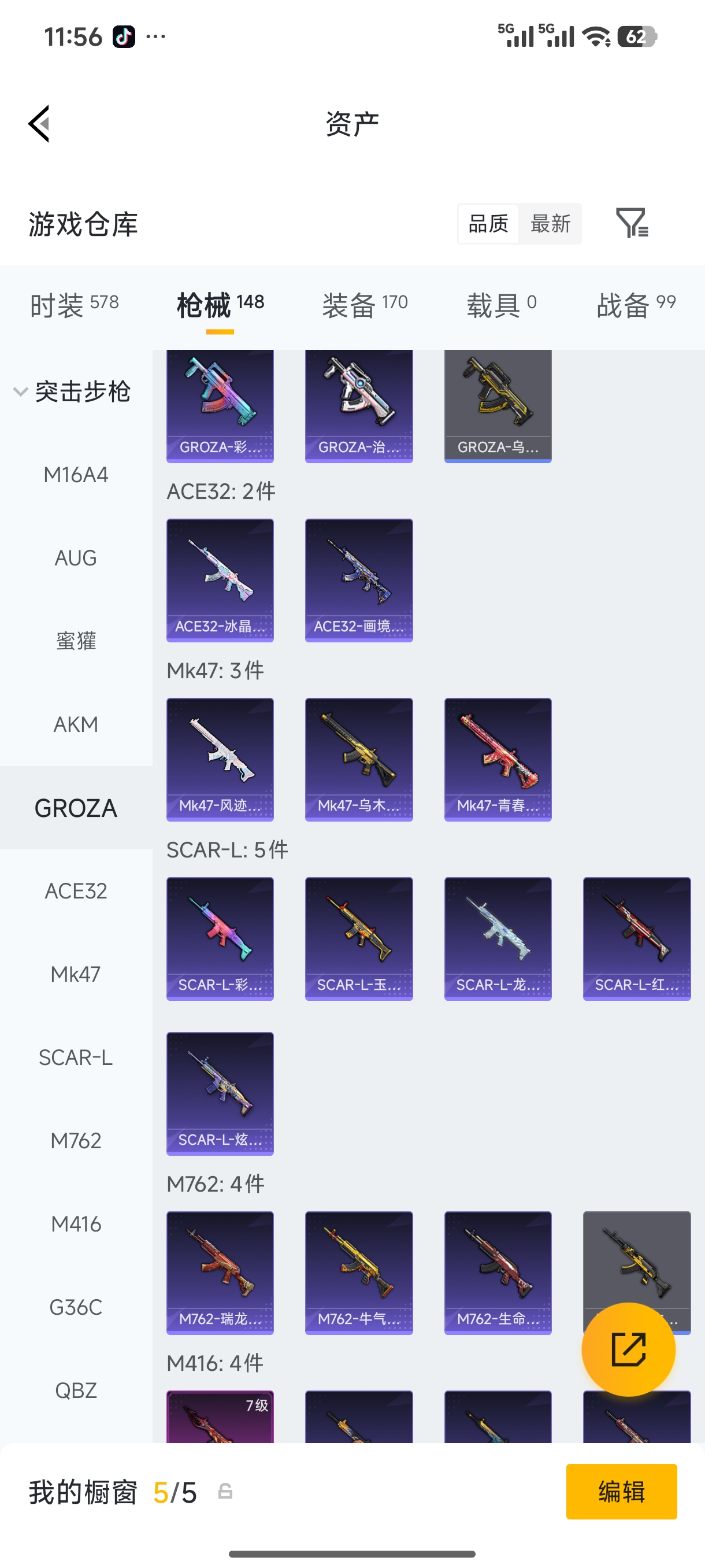View the M762-瑞龙 skin tile

[x=220, y=1272]
